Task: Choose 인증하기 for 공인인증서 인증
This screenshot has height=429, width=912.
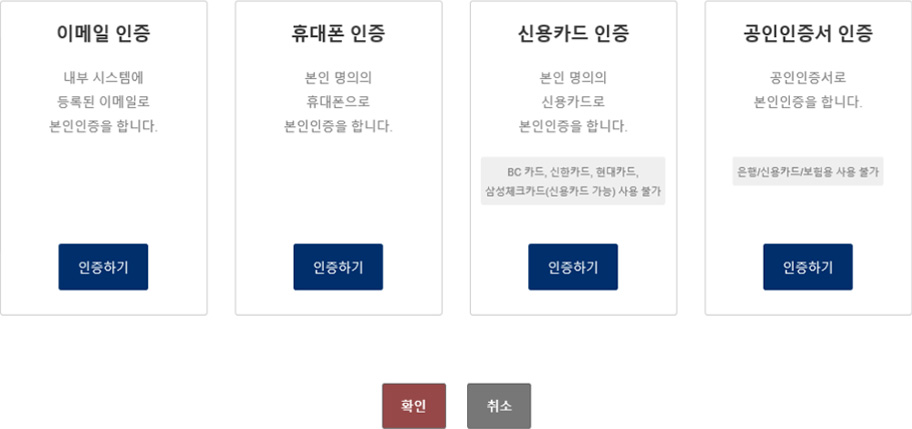Action: 808,267
